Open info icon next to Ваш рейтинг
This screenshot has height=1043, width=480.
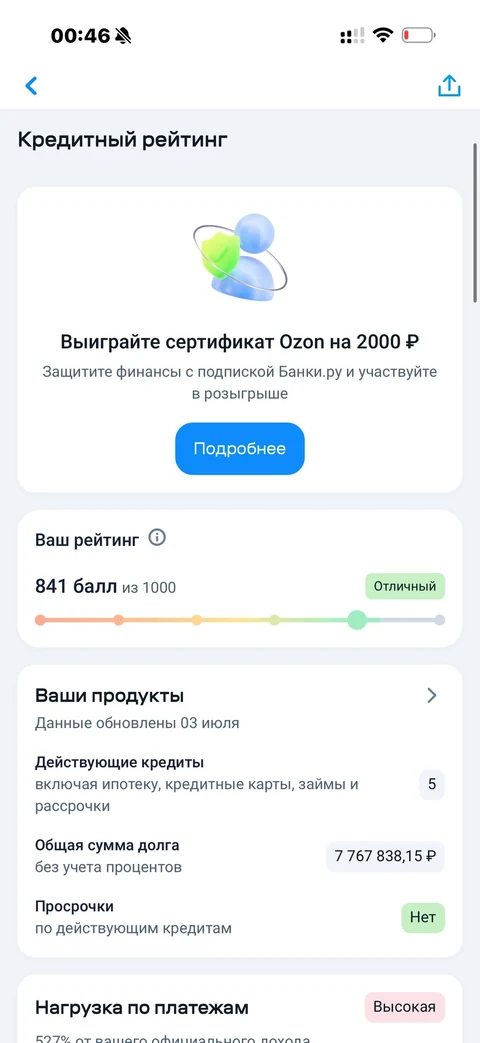157,537
